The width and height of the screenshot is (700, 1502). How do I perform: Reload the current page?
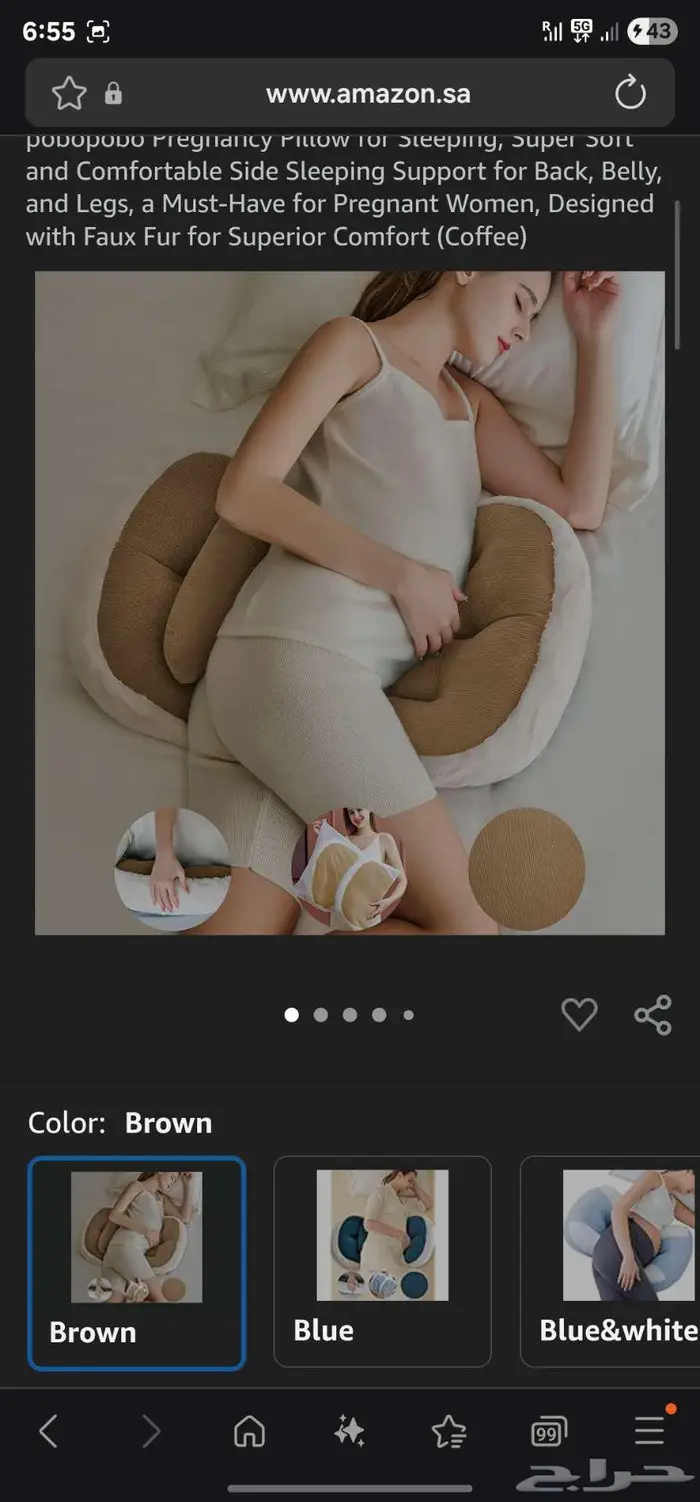click(x=630, y=94)
